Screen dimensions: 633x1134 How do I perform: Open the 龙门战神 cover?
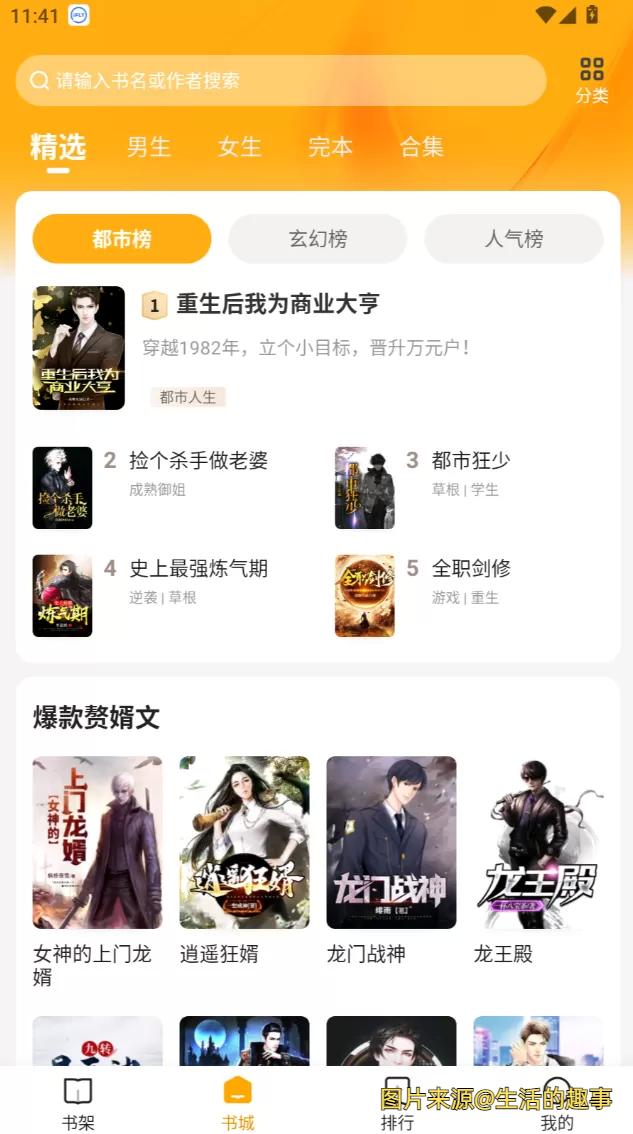(391, 842)
